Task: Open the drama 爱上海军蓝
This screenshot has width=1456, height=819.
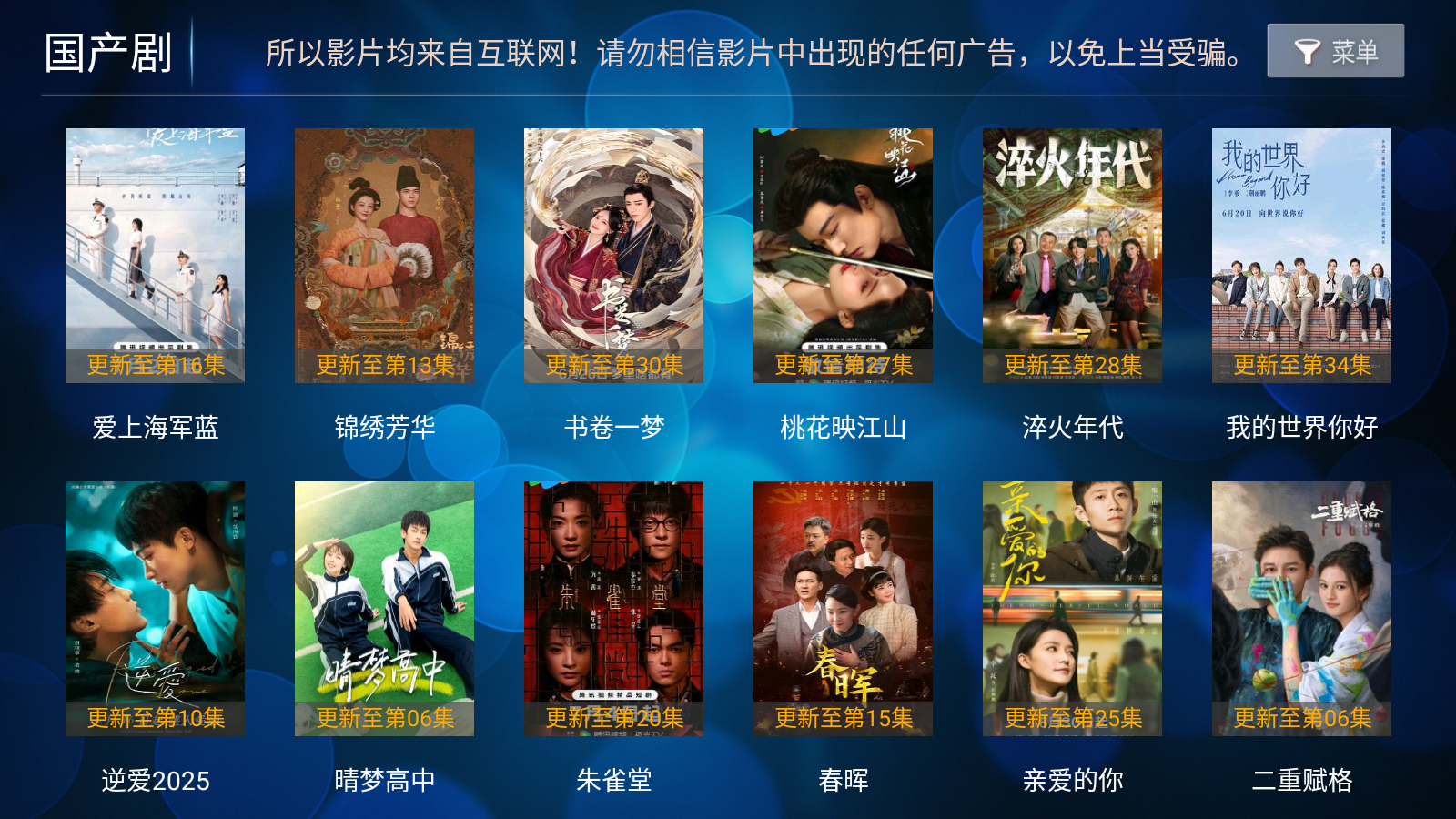Action: 155,255
